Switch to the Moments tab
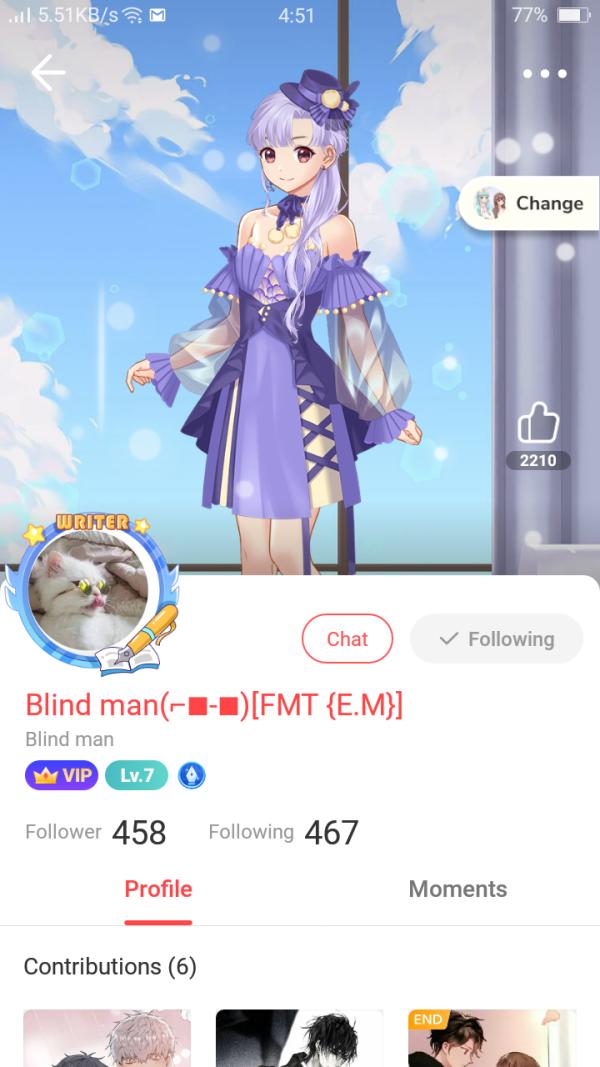The height and width of the screenshot is (1067, 600). click(457, 889)
